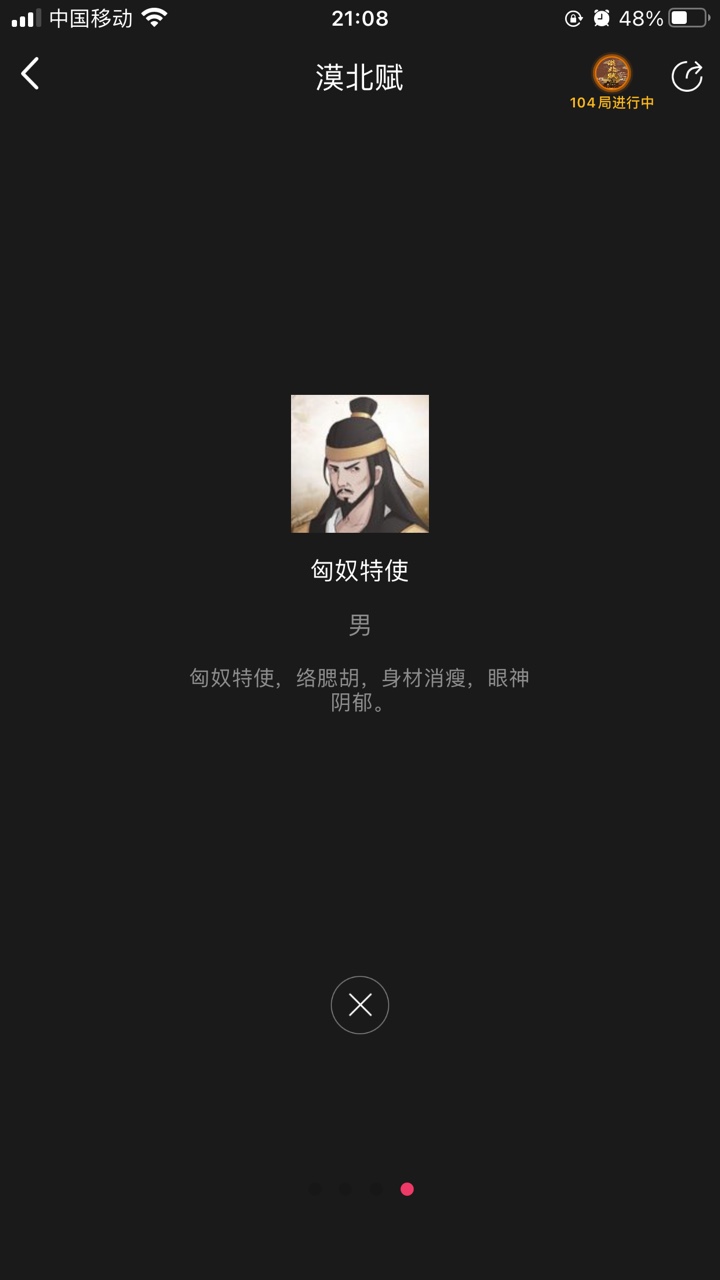Tap the 漠北赋 game badge icon
This screenshot has height=1280, width=720.
(x=612, y=72)
